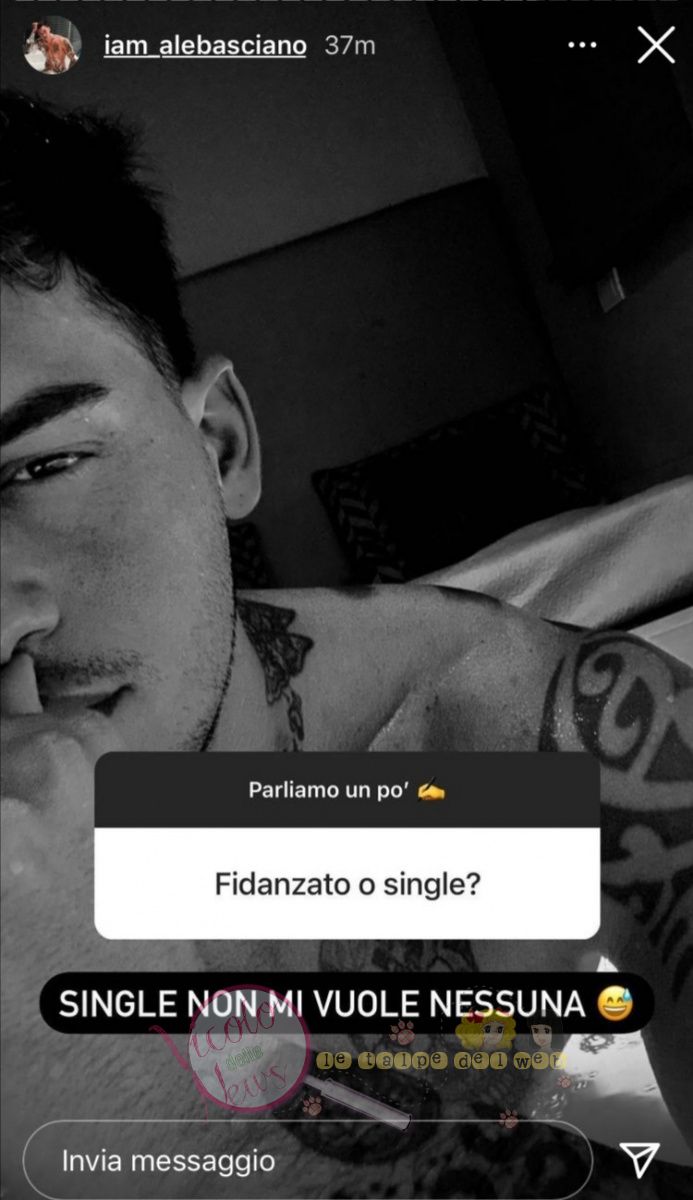Tap the Invia messaggio reply field

(x=300, y=1160)
